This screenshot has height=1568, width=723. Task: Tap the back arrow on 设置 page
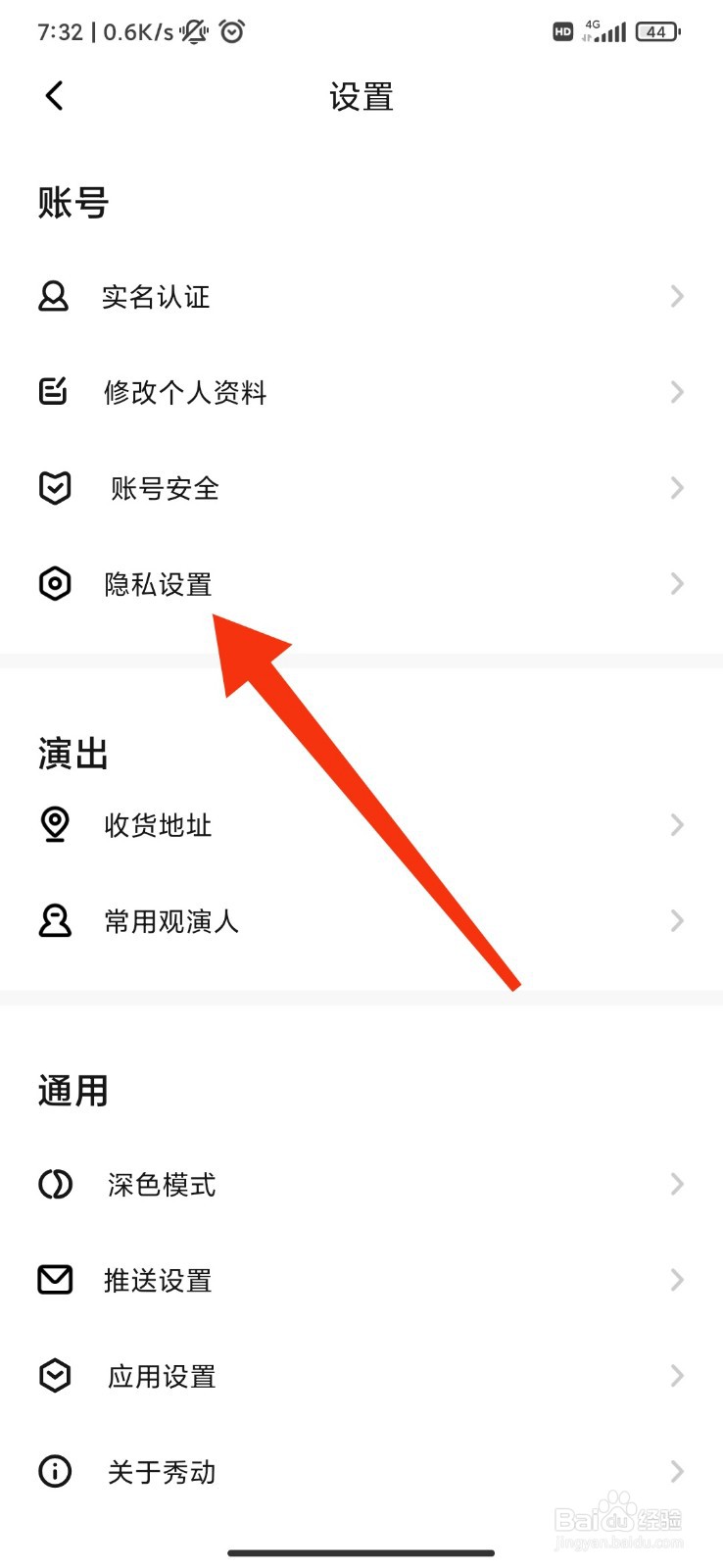pos(54,95)
